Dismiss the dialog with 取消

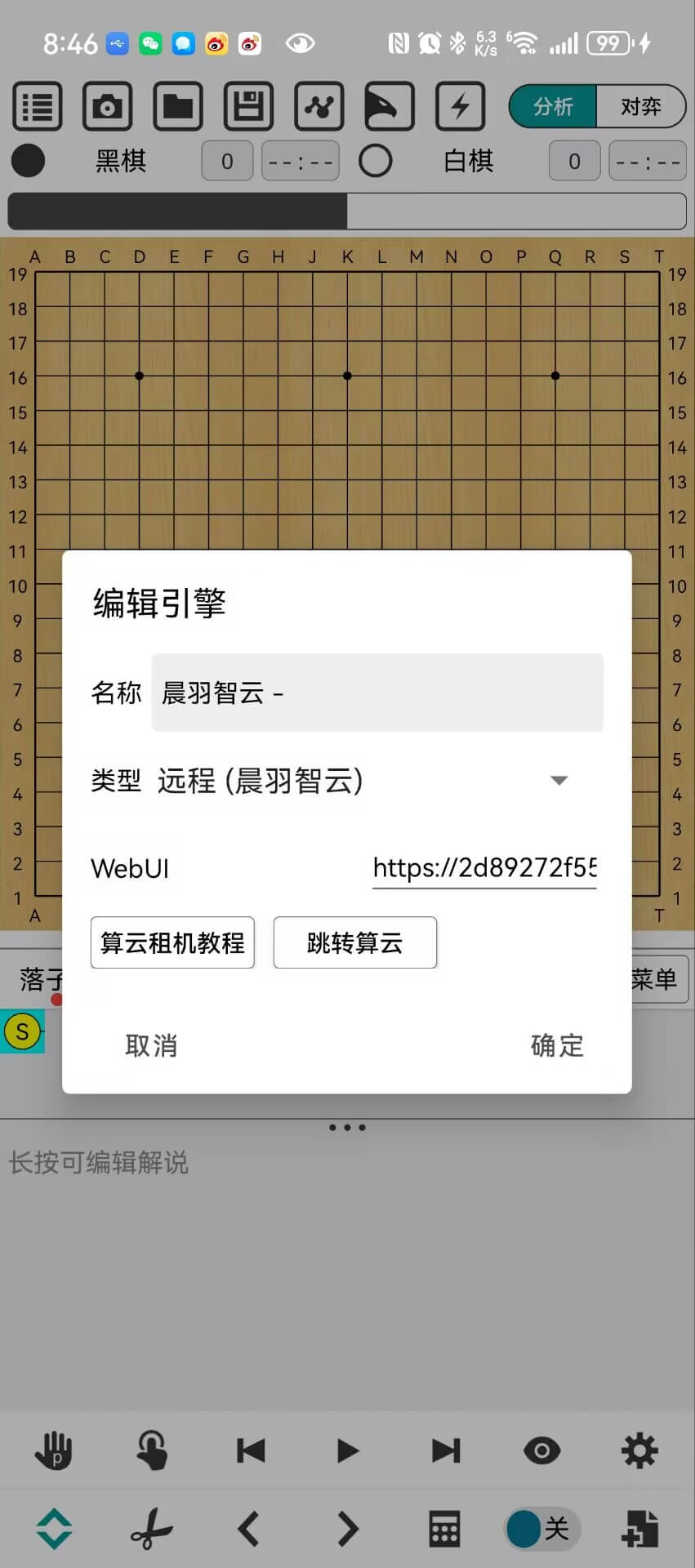pos(151,1045)
